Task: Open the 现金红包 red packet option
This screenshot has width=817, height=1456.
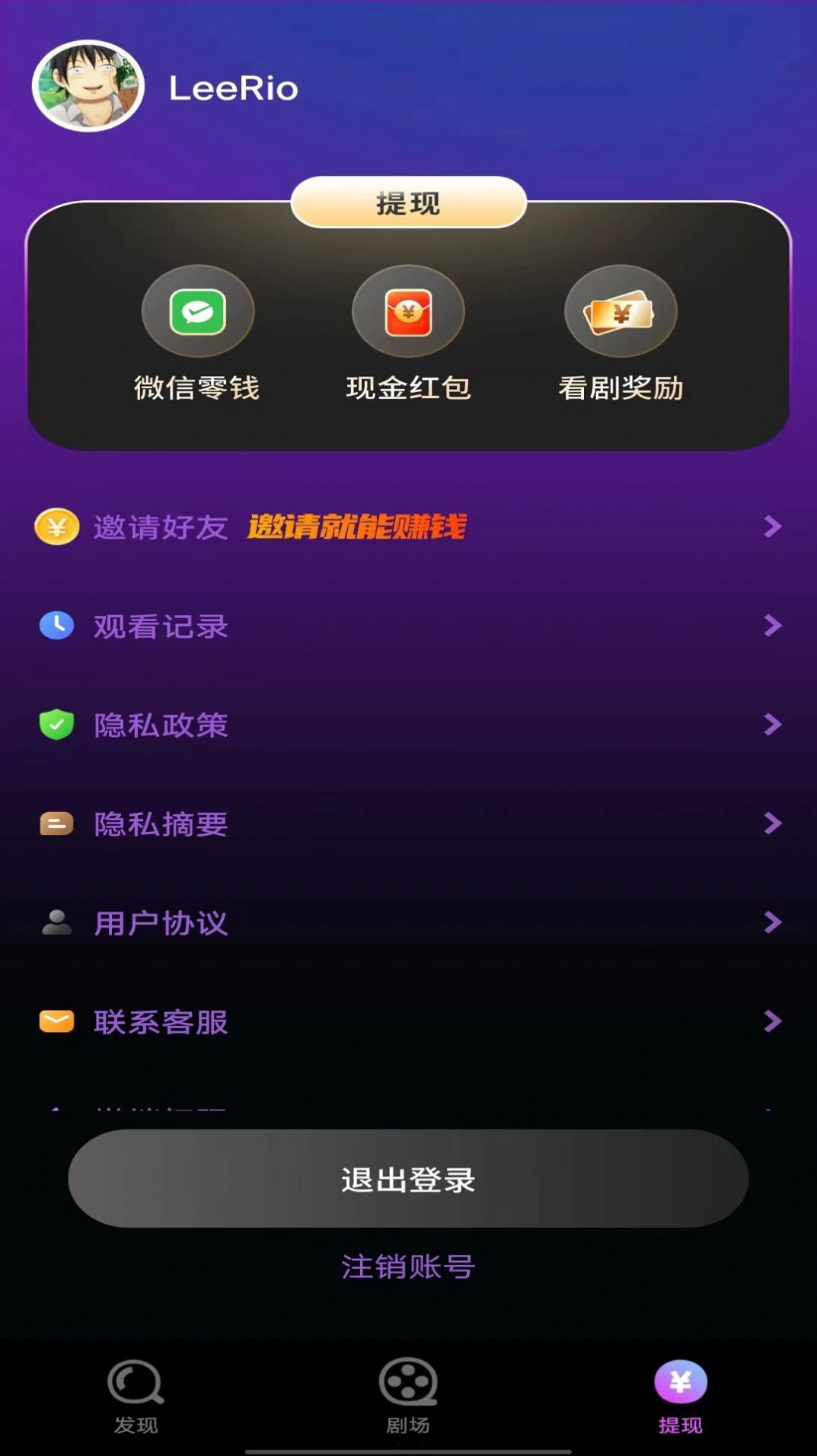Action: pyautogui.click(x=408, y=311)
